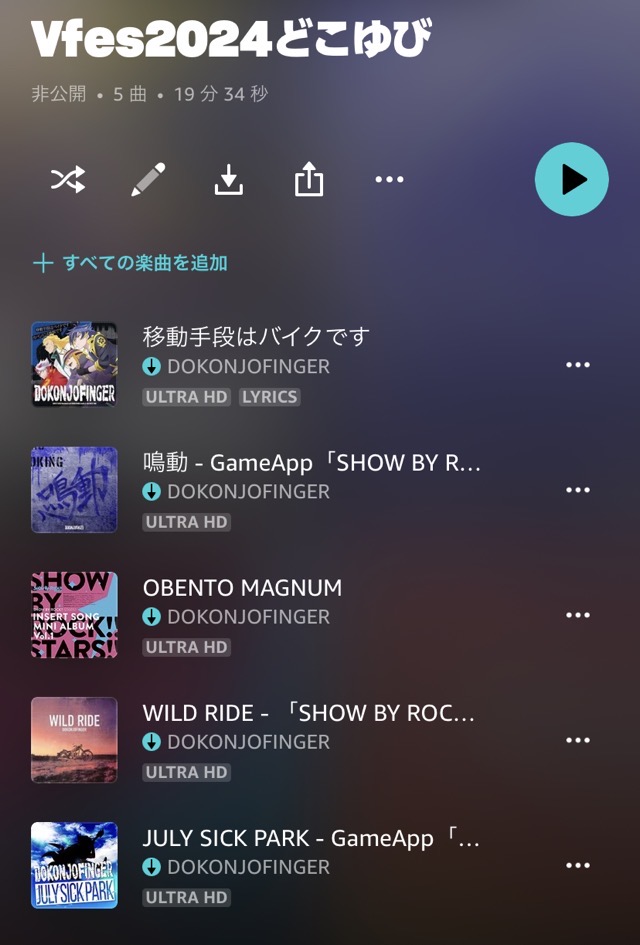640x945 pixels.
Task: Edit the playlist with the pencil icon
Action: click(x=148, y=180)
